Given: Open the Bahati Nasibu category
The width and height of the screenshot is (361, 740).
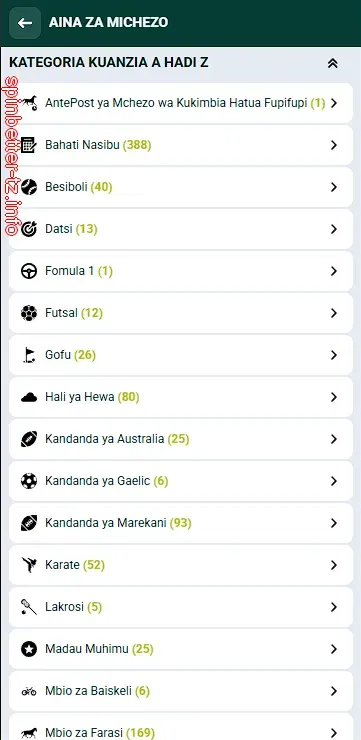Looking at the screenshot, I should coord(181,145).
